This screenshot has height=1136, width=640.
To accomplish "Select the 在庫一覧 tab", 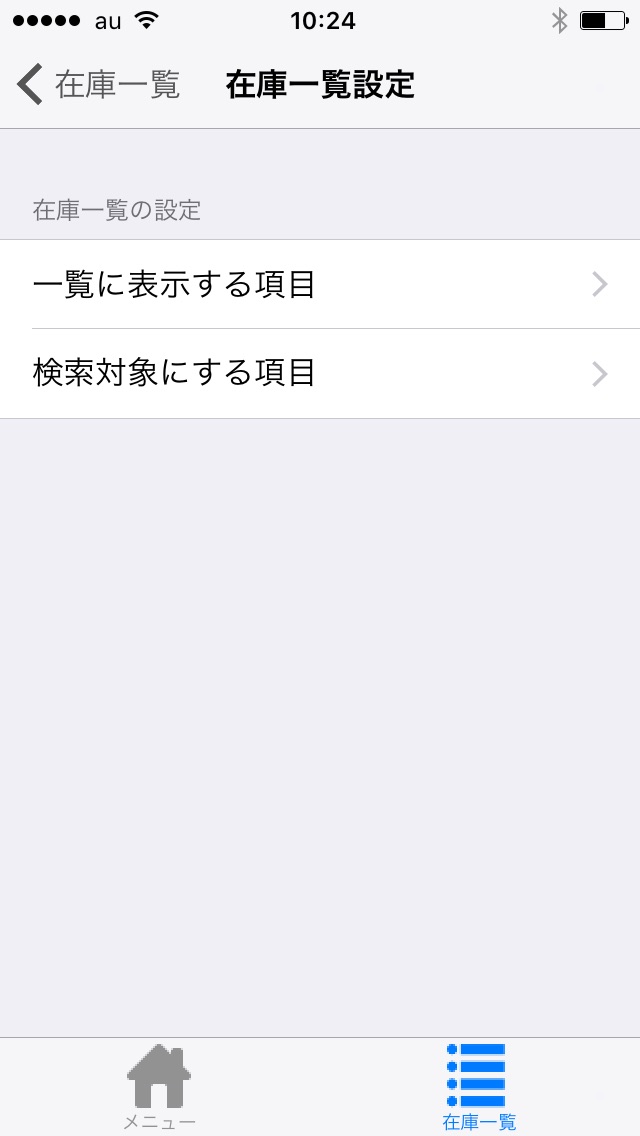I will click(x=479, y=1087).
